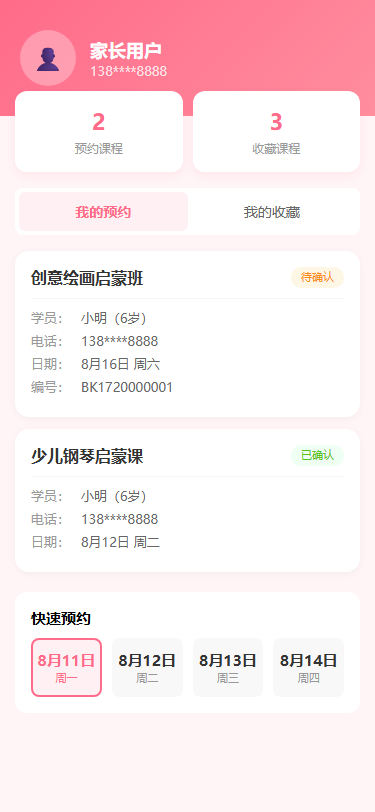Open the 收藏课程 count card
This screenshot has width=375, height=812.
pyautogui.click(x=277, y=132)
